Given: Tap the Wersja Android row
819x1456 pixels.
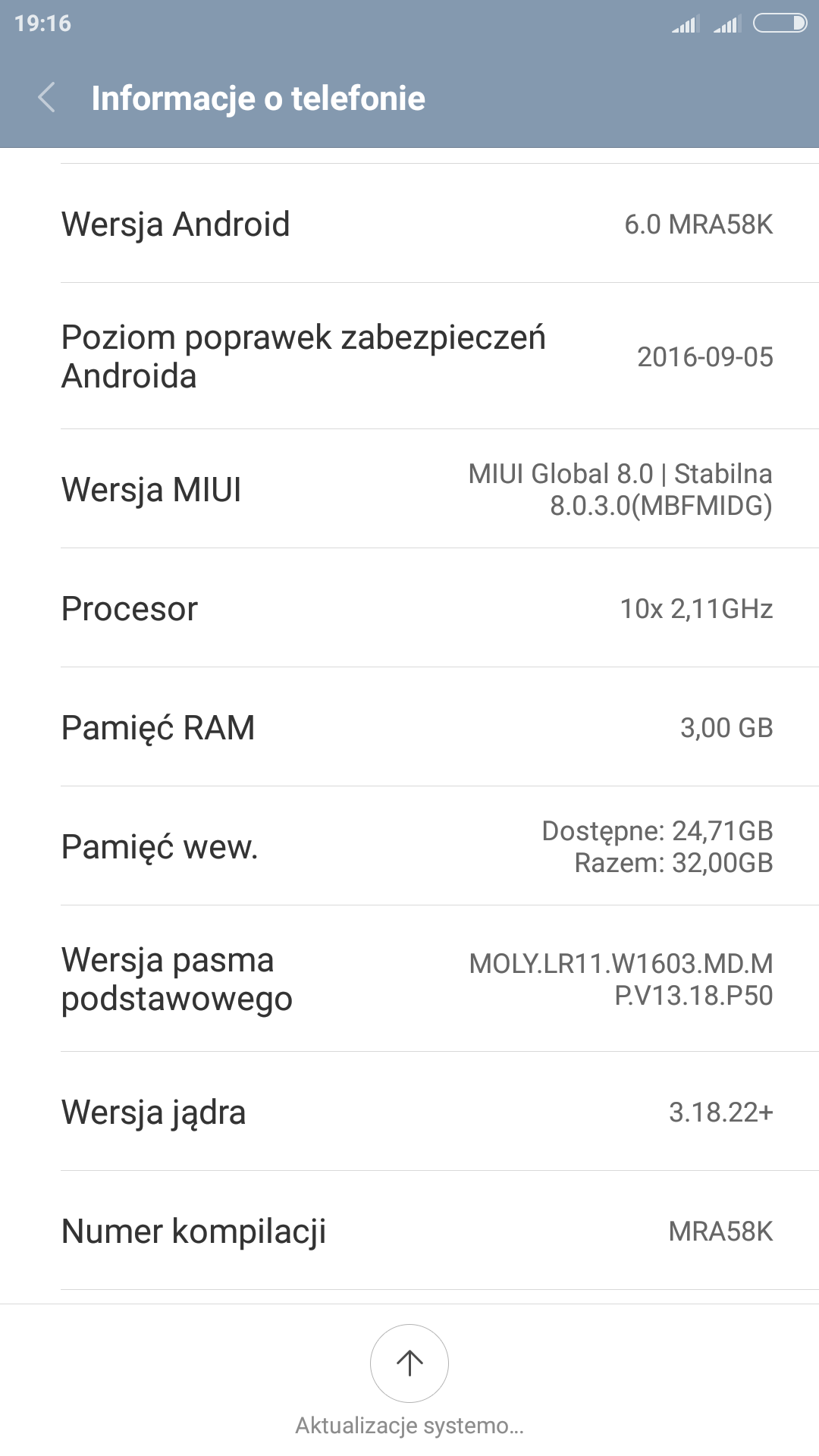Looking at the screenshot, I should coord(409,224).
